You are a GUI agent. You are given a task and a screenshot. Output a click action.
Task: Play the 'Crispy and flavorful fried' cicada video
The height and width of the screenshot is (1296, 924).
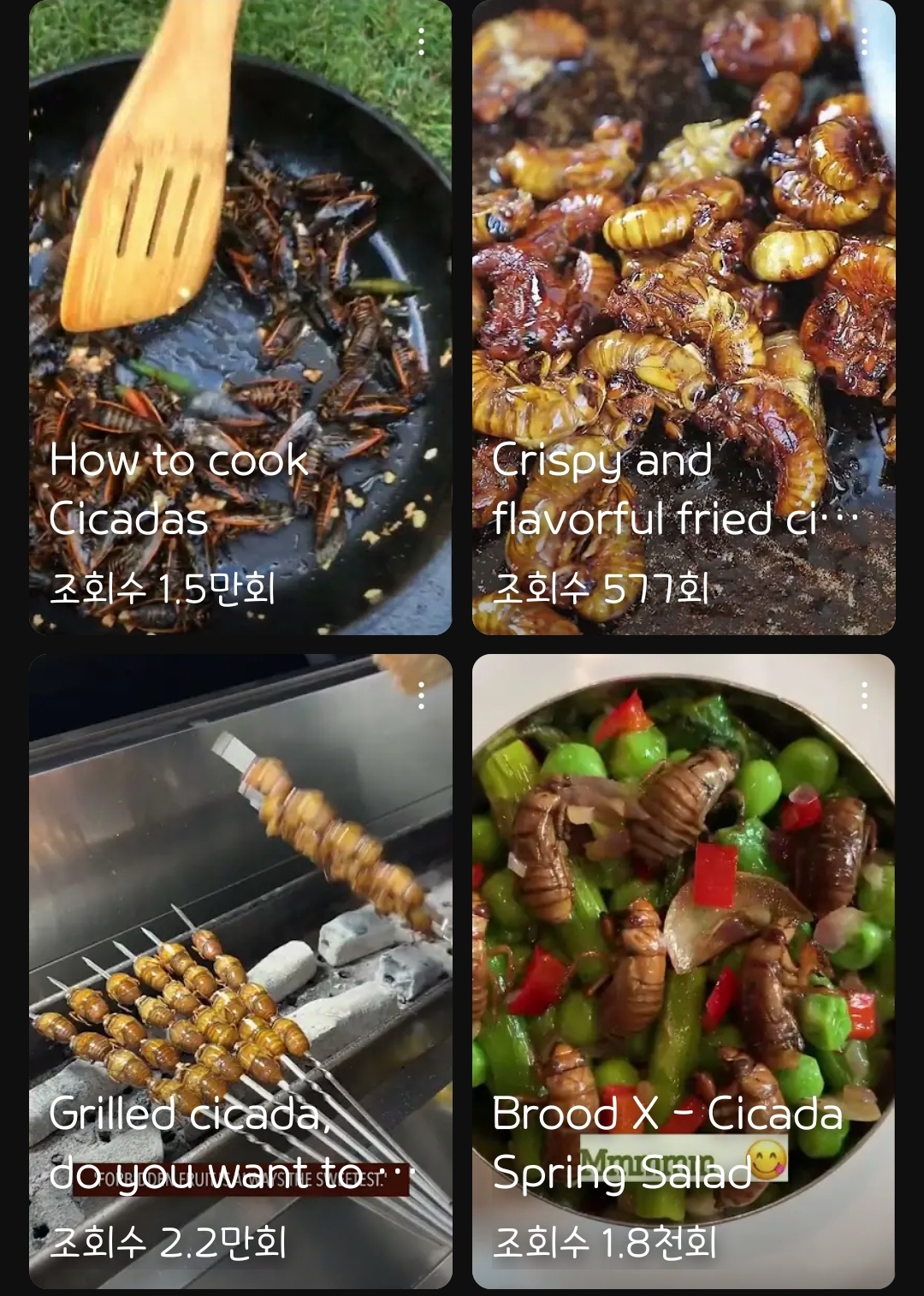pos(683,317)
